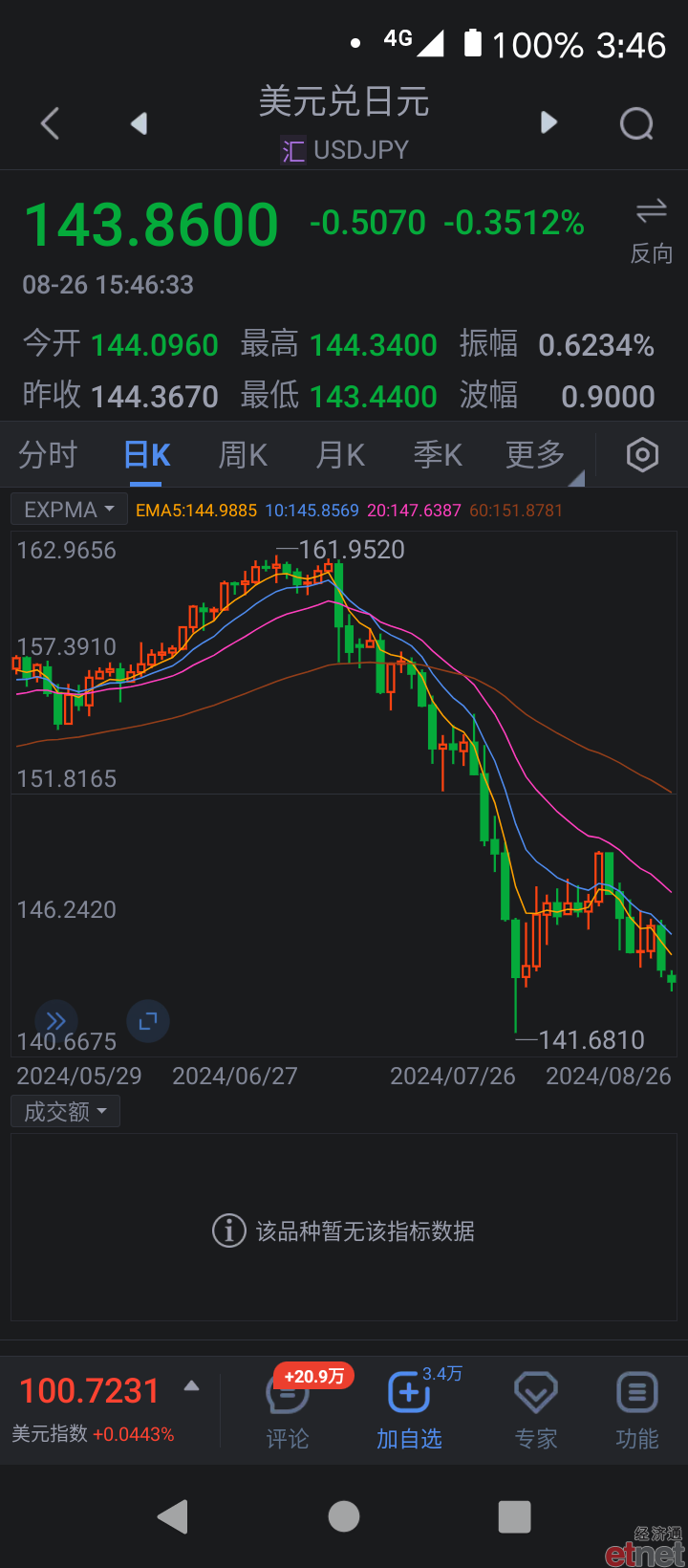The width and height of the screenshot is (688, 1568).
Task: Tap the 反向 reverse pair button
Action: [652, 231]
